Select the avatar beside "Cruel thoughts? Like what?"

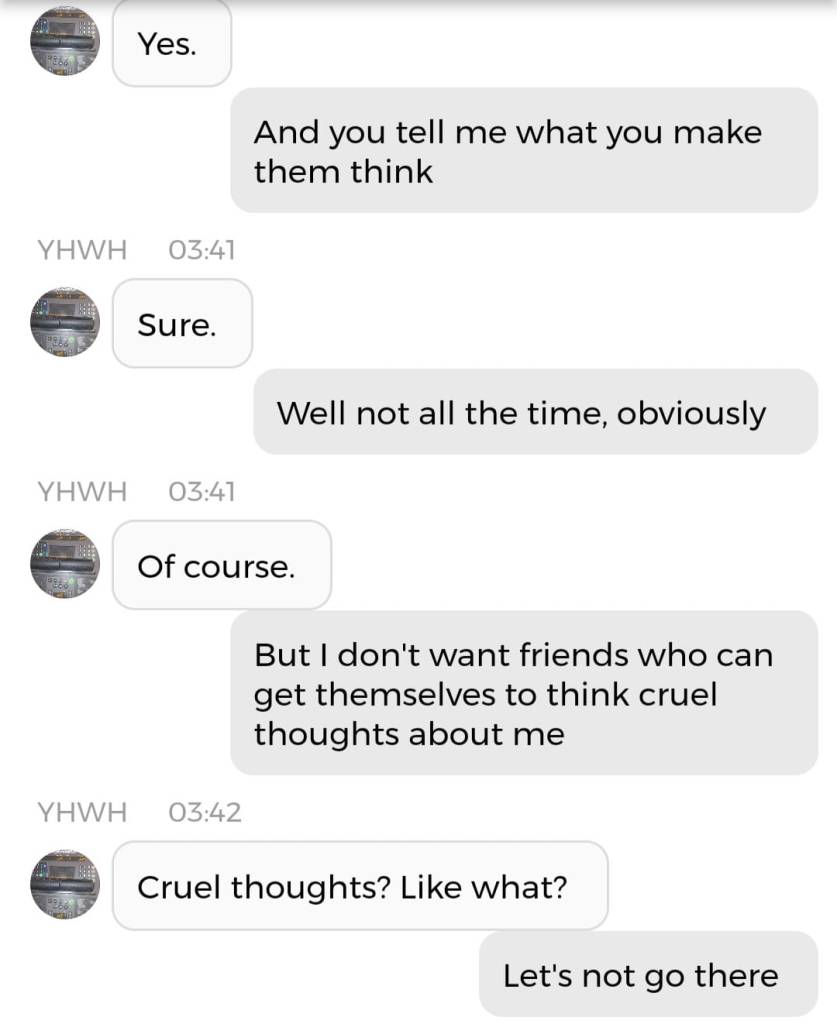pyautogui.click(x=65, y=885)
